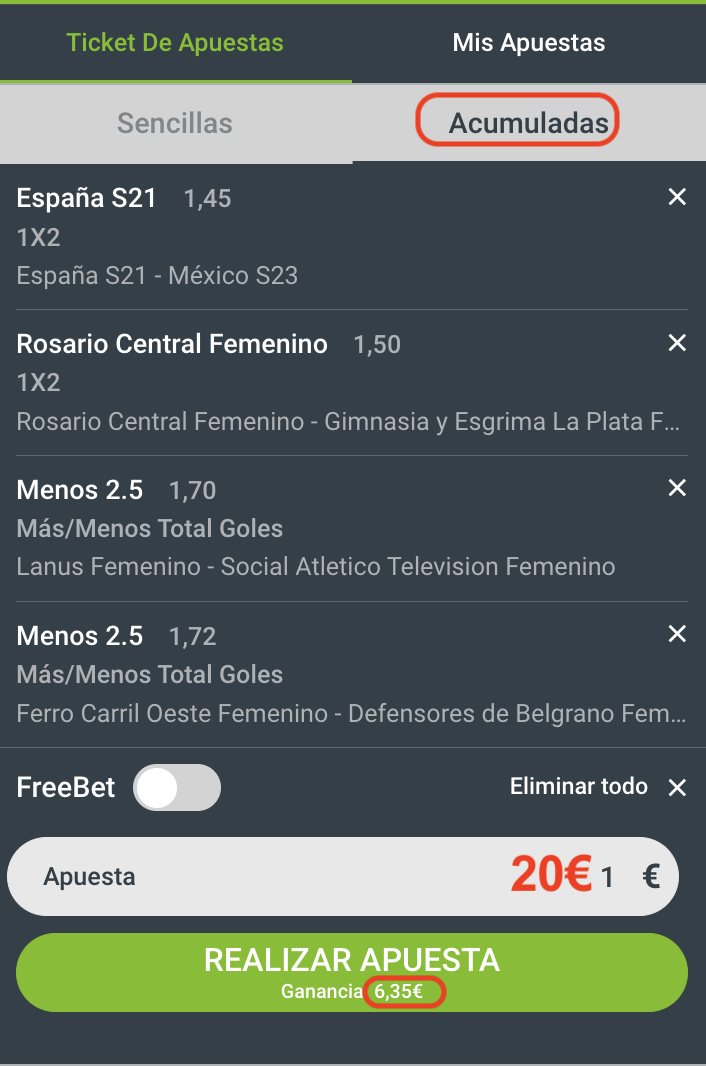Switch to Acumuladas bets
The image size is (706, 1066).
point(528,123)
